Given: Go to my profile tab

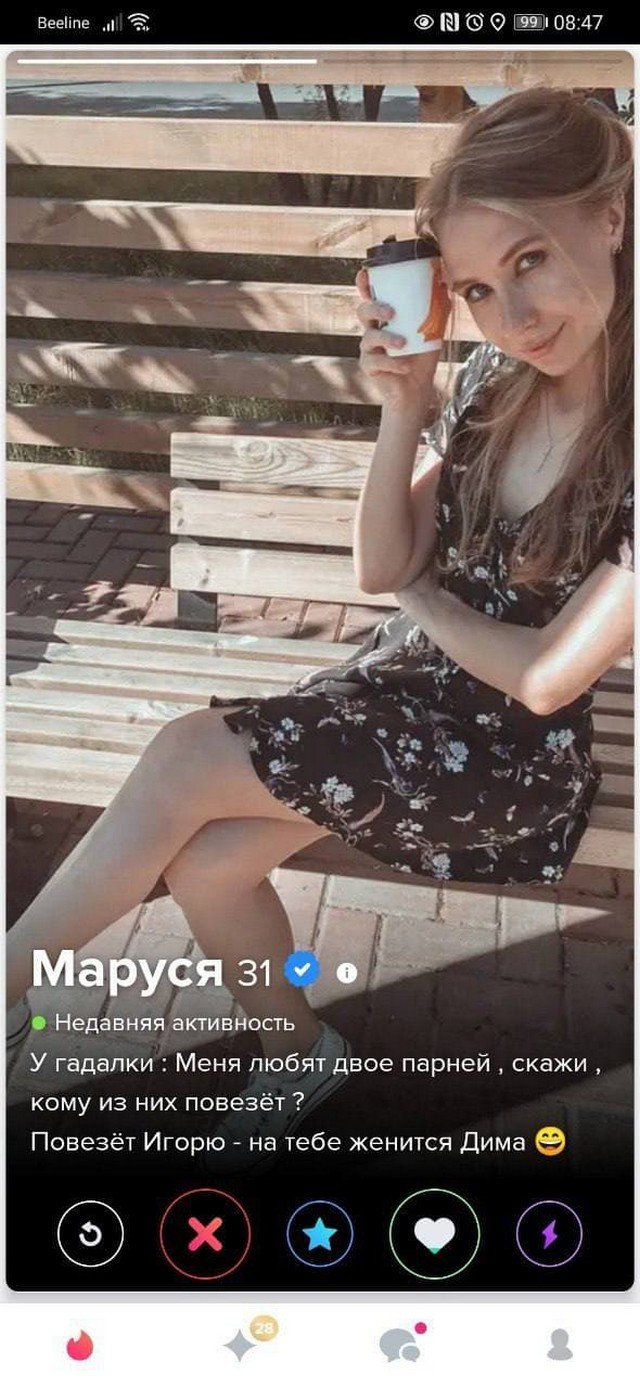Looking at the screenshot, I should click(x=561, y=1346).
